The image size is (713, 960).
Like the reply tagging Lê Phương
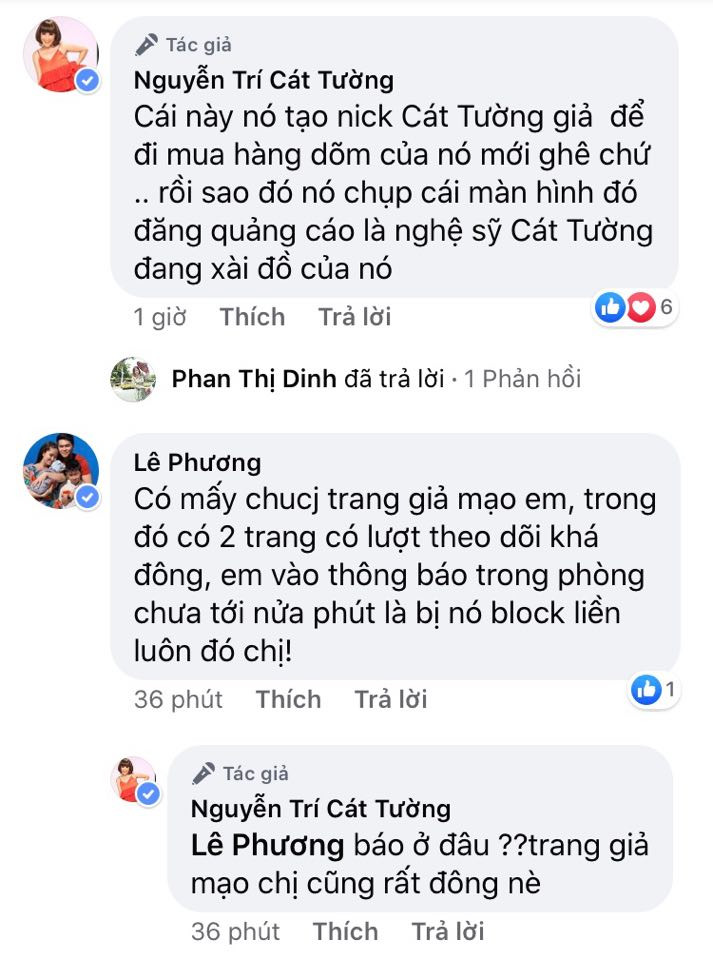[345, 932]
